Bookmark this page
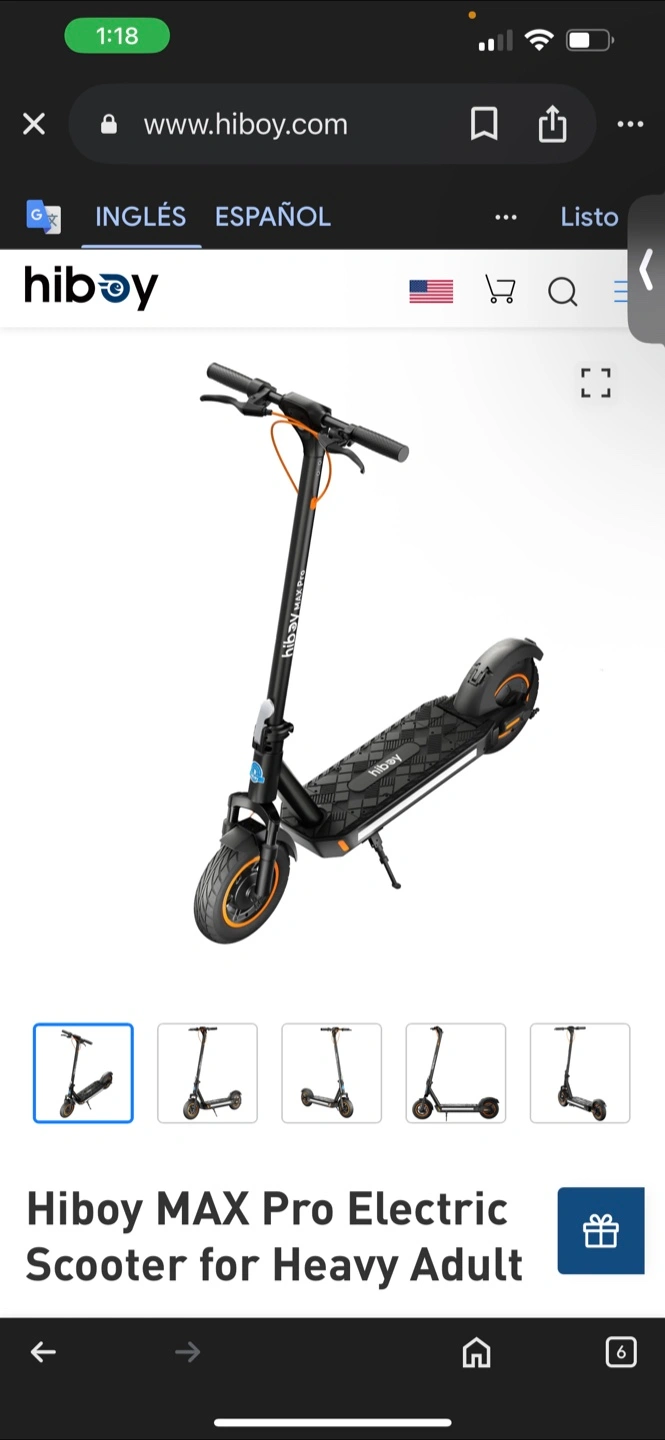665x1440 pixels. (x=484, y=124)
